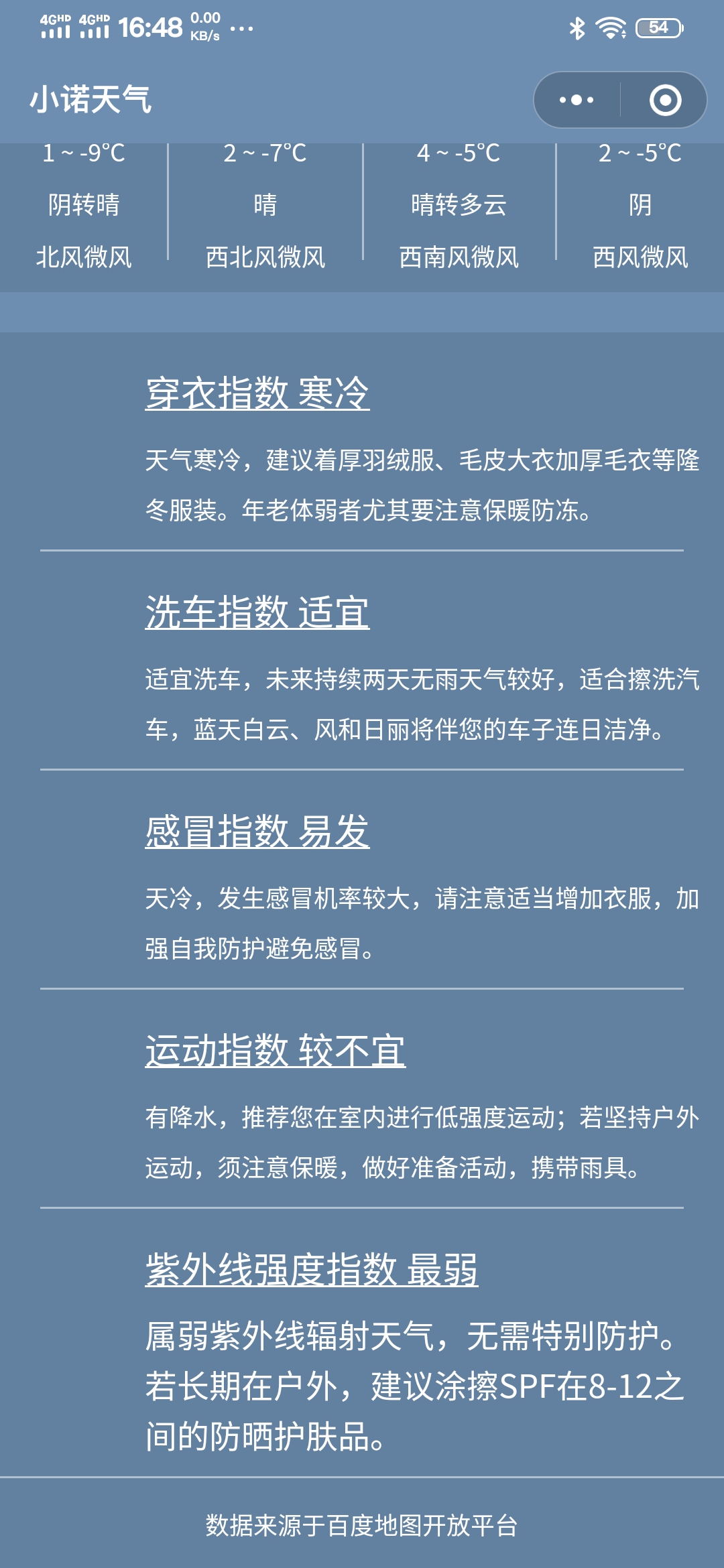The image size is (724, 1568).
Task: View the 紫外线强度指数 最弱 link
Action: click(312, 1270)
